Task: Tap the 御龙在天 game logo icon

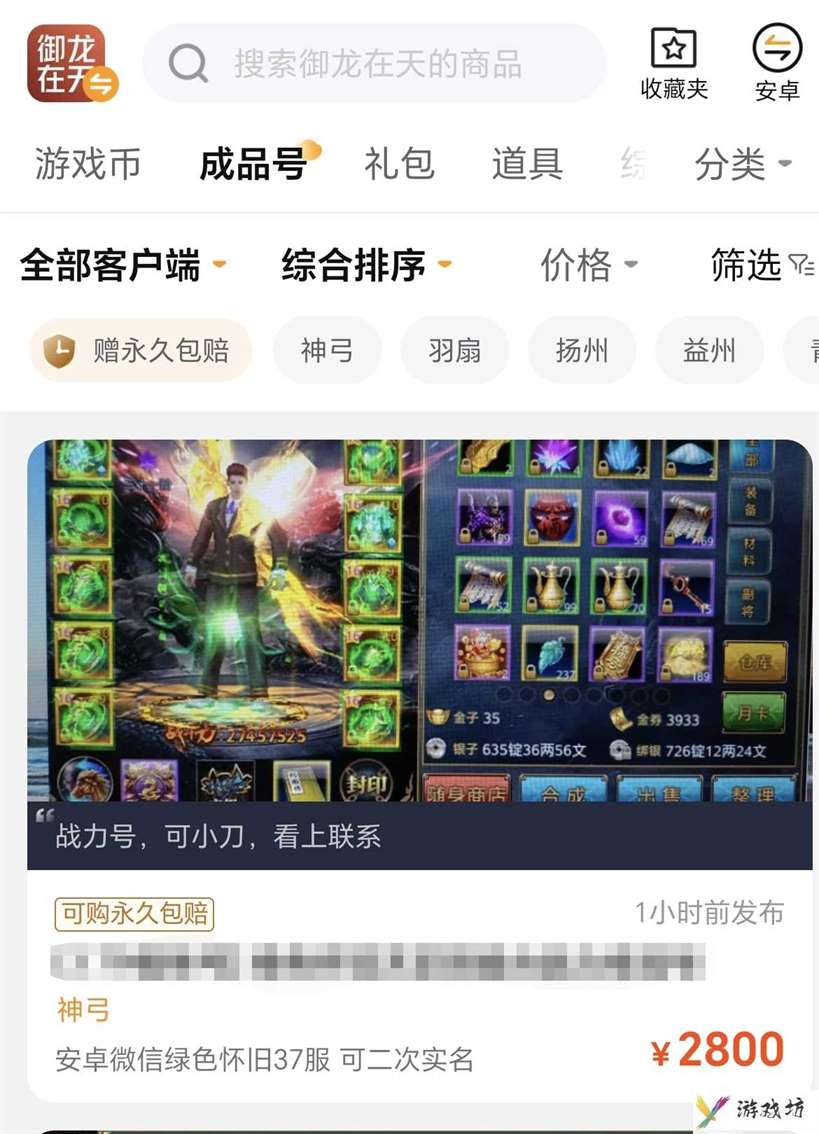Action: [67, 64]
